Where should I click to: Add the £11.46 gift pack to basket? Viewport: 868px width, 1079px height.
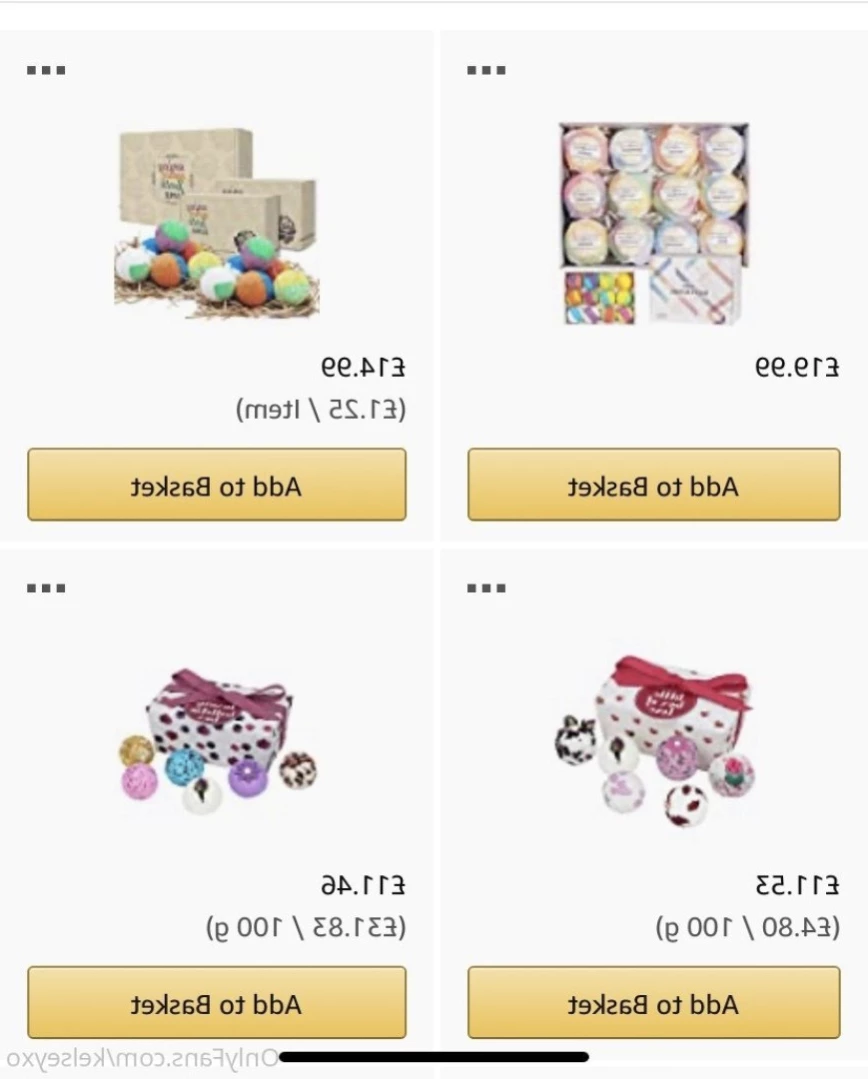pos(216,1003)
